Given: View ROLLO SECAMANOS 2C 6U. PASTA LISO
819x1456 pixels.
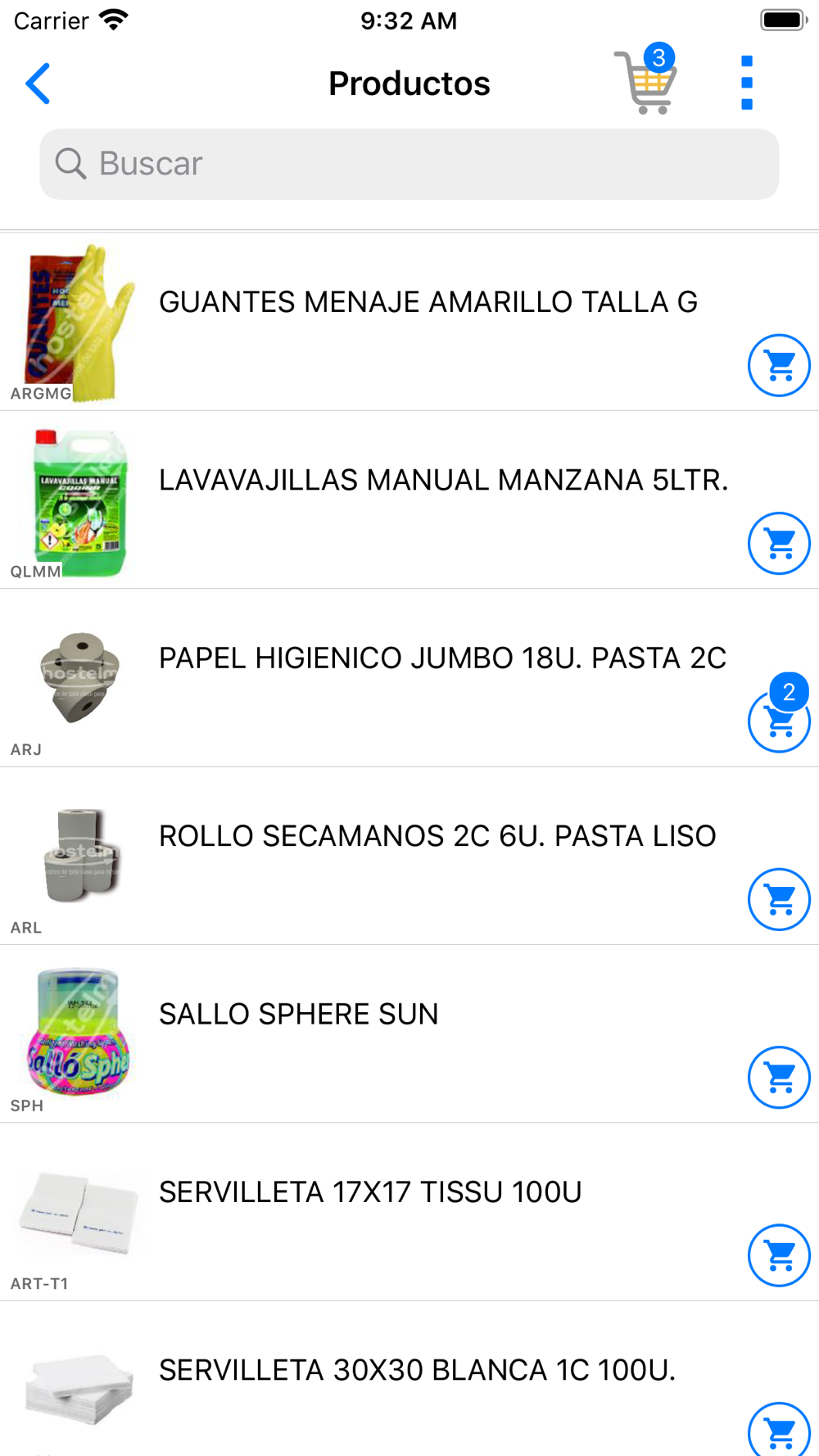Looking at the screenshot, I should [x=437, y=836].
